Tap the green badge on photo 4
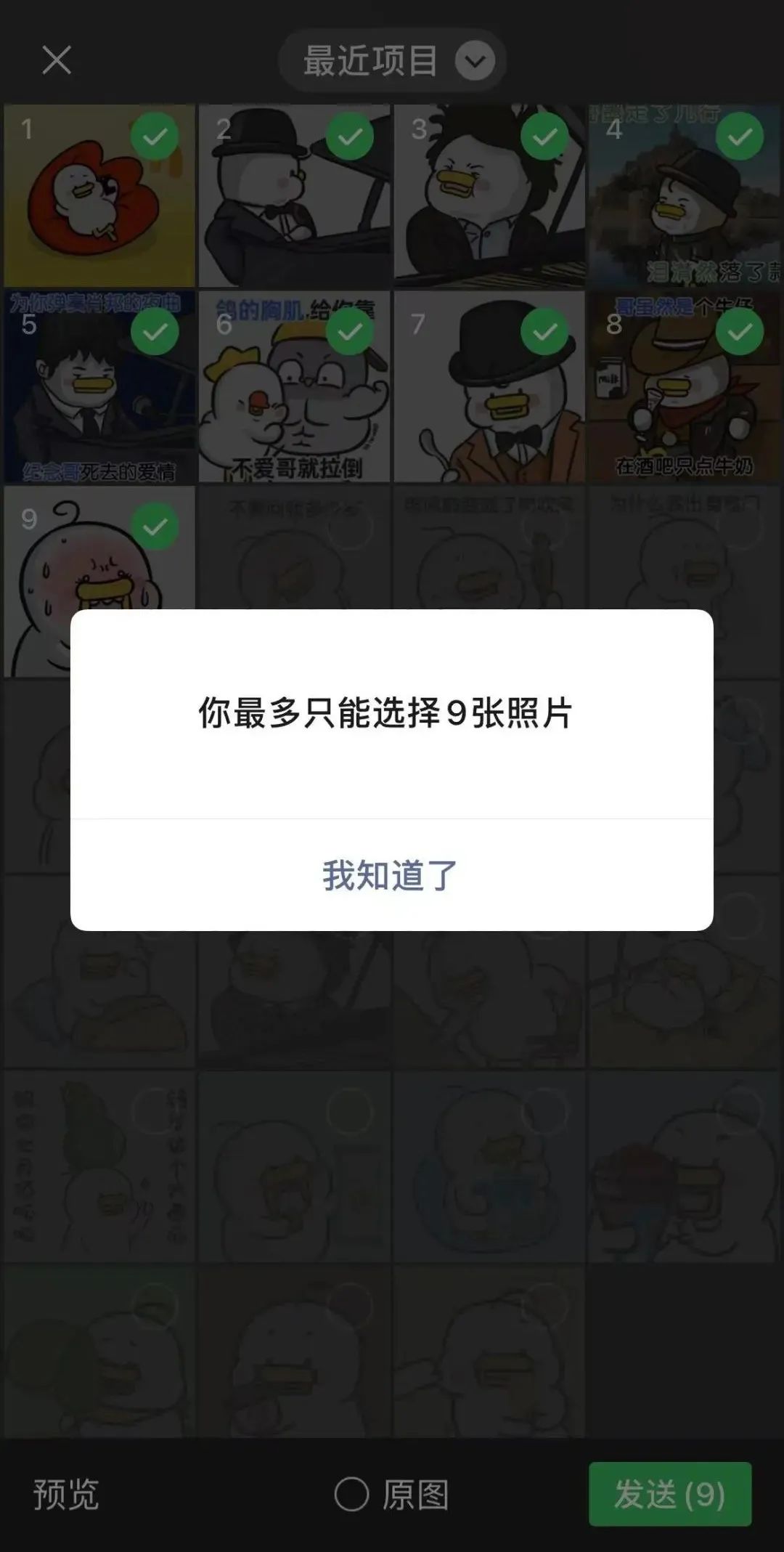This screenshot has width=784, height=1552. (x=738, y=134)
